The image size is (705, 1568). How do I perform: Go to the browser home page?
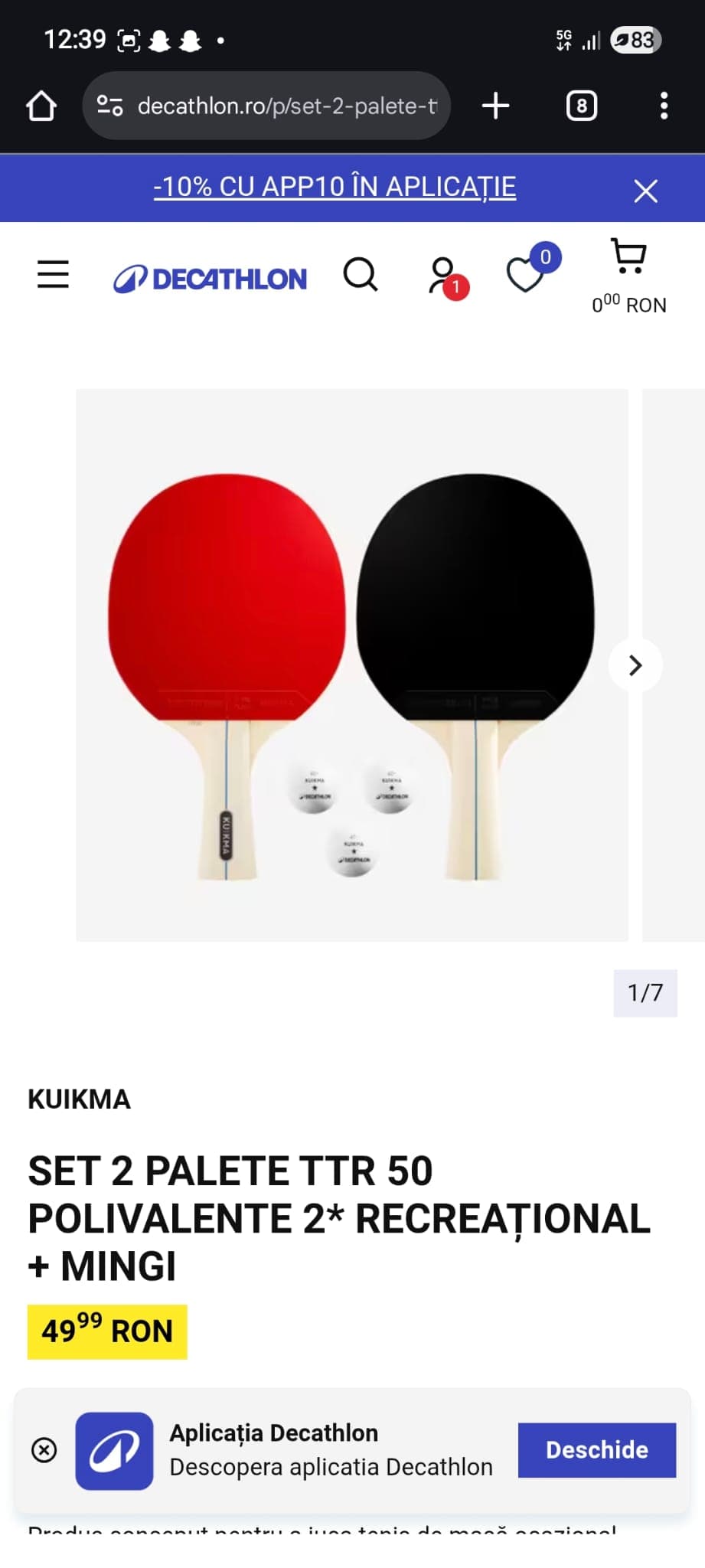coord(41,106)
